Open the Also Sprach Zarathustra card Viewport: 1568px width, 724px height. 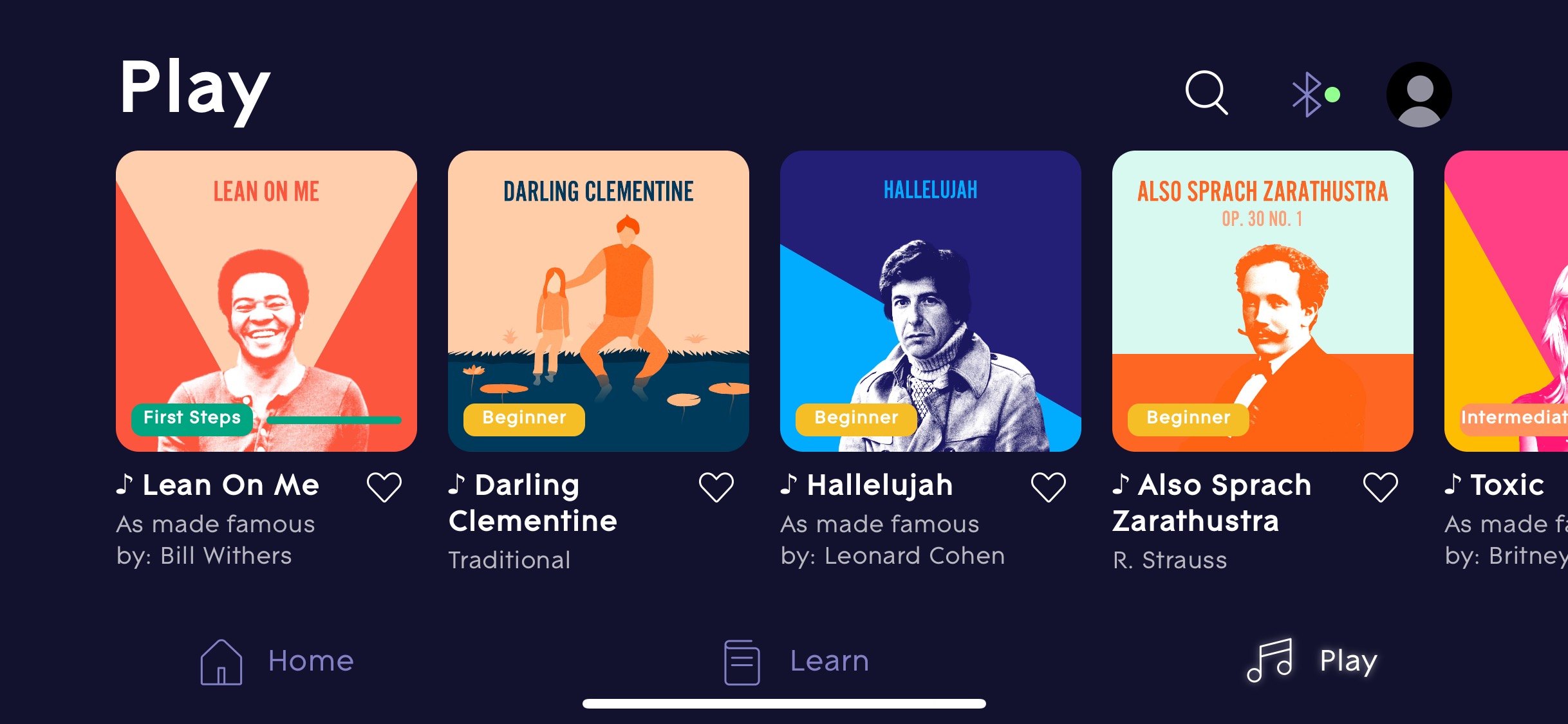[1263, 301]
